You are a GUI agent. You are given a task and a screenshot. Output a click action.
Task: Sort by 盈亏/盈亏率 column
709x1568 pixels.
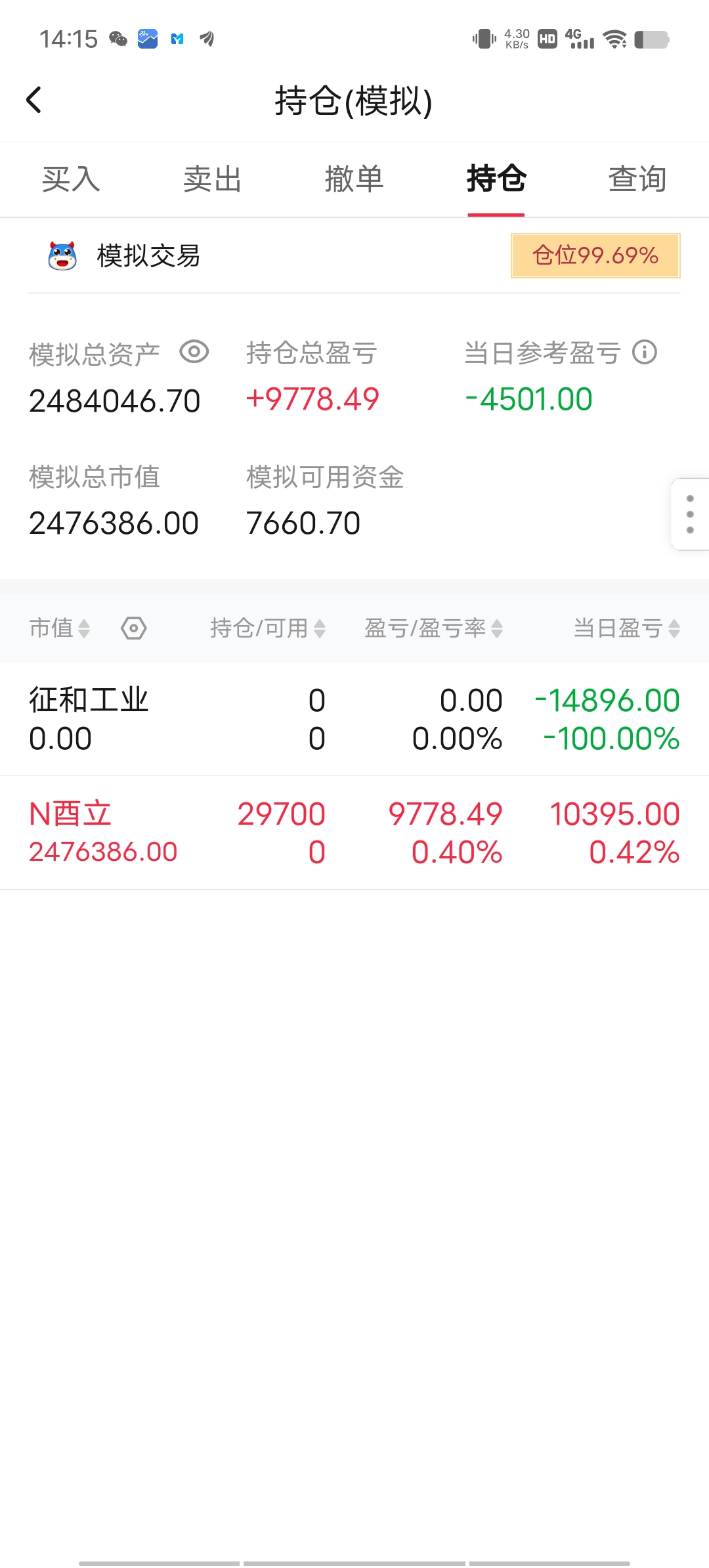coord(434,628)
